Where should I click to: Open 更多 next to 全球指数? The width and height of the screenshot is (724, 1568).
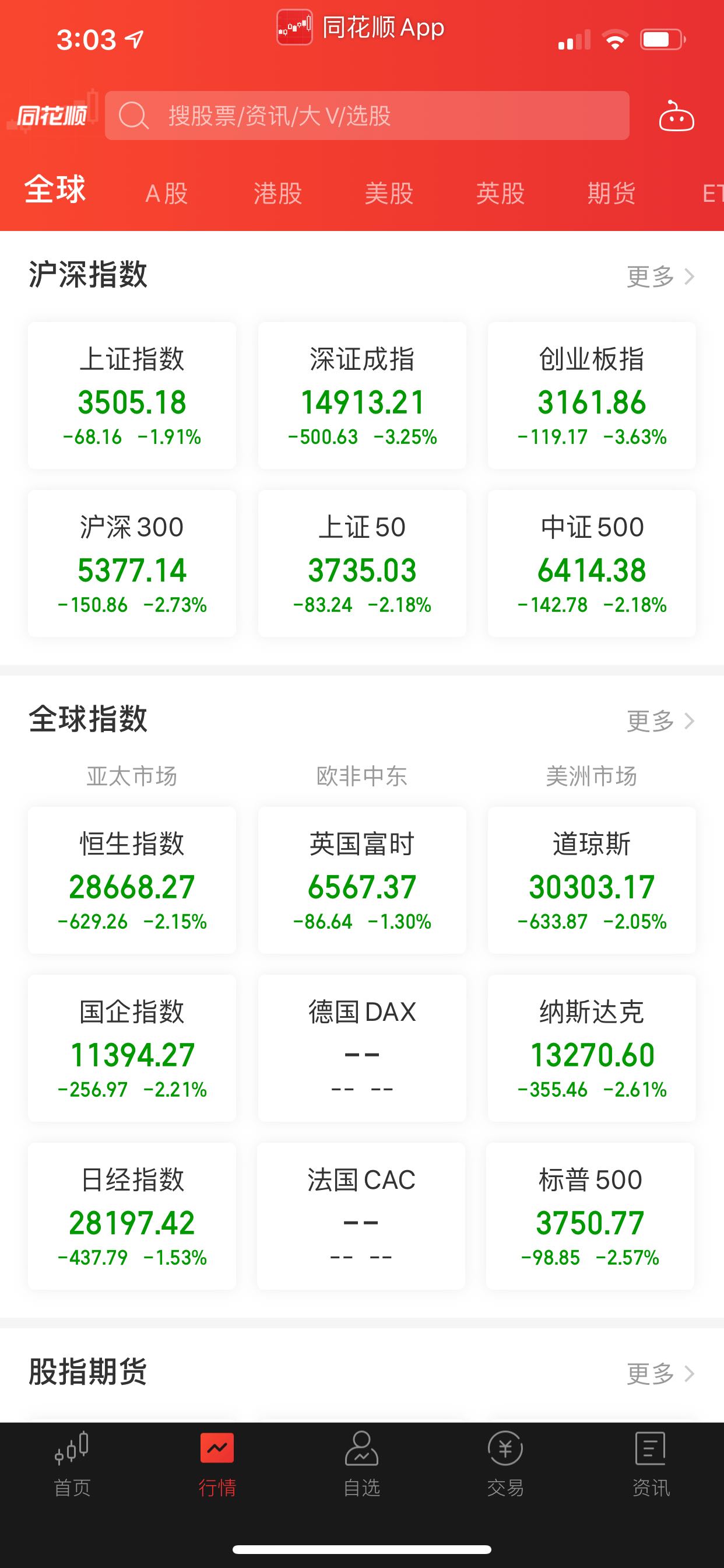[660, 720]
